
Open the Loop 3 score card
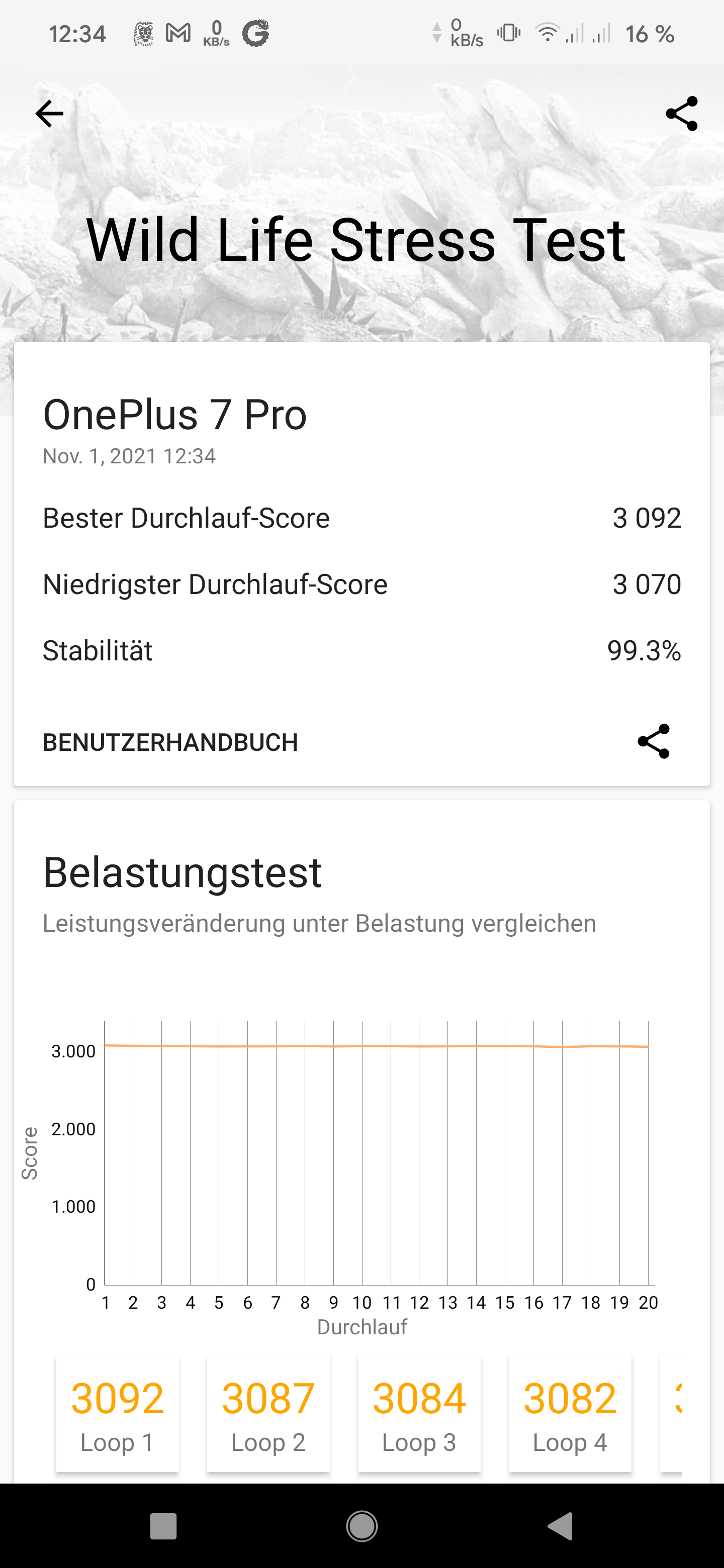pyautogui.click(x=419, y=1413)
